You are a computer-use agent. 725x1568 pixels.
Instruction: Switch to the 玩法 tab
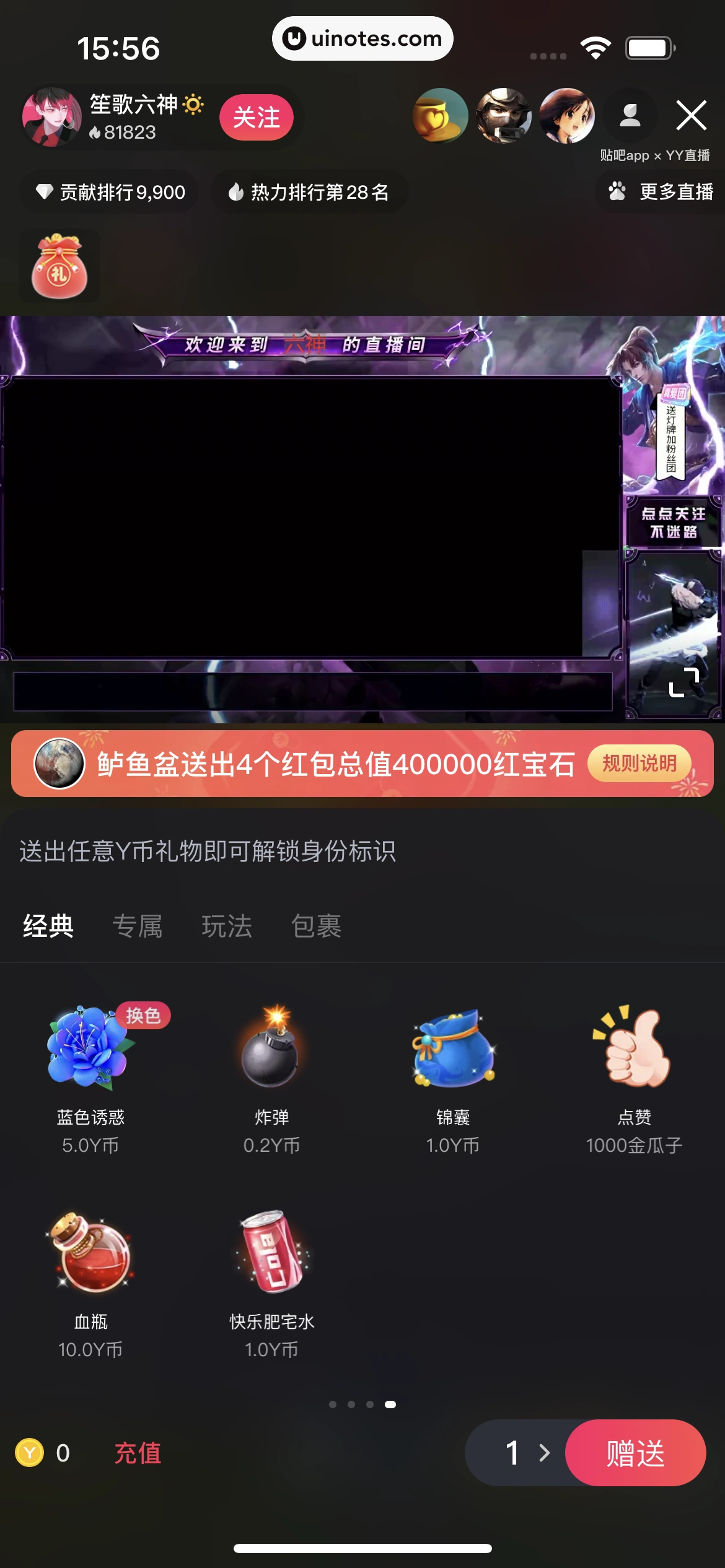pyautogui.click(x=227, y=926)
